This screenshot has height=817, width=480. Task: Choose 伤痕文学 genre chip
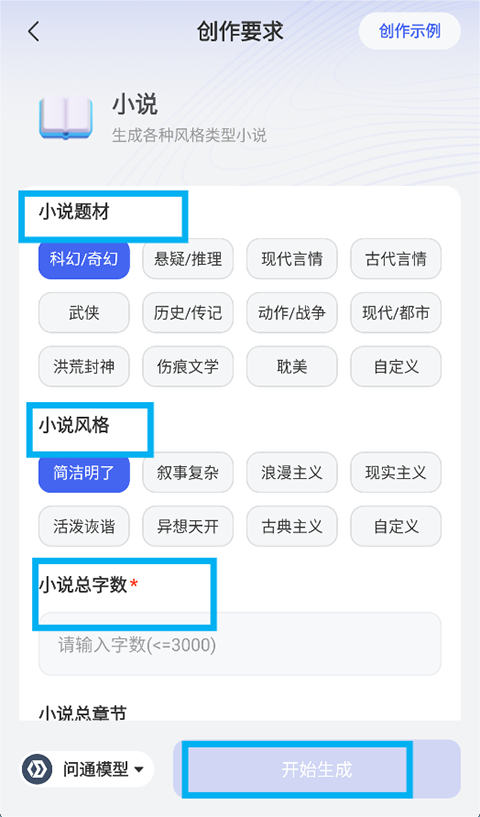pyautogui.click(x=188, y=367)
